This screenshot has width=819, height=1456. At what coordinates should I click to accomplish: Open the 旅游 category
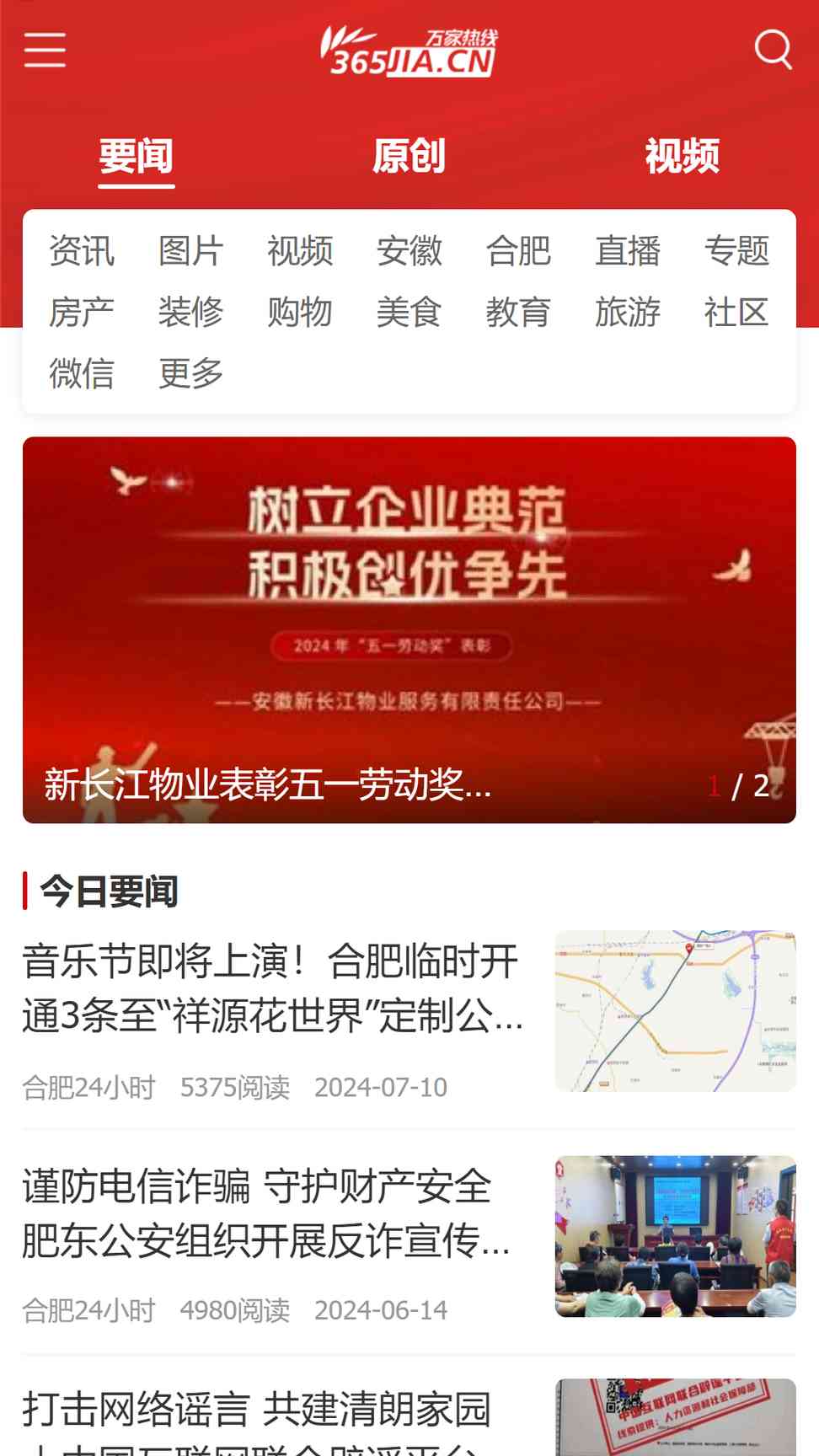(628, 313)
